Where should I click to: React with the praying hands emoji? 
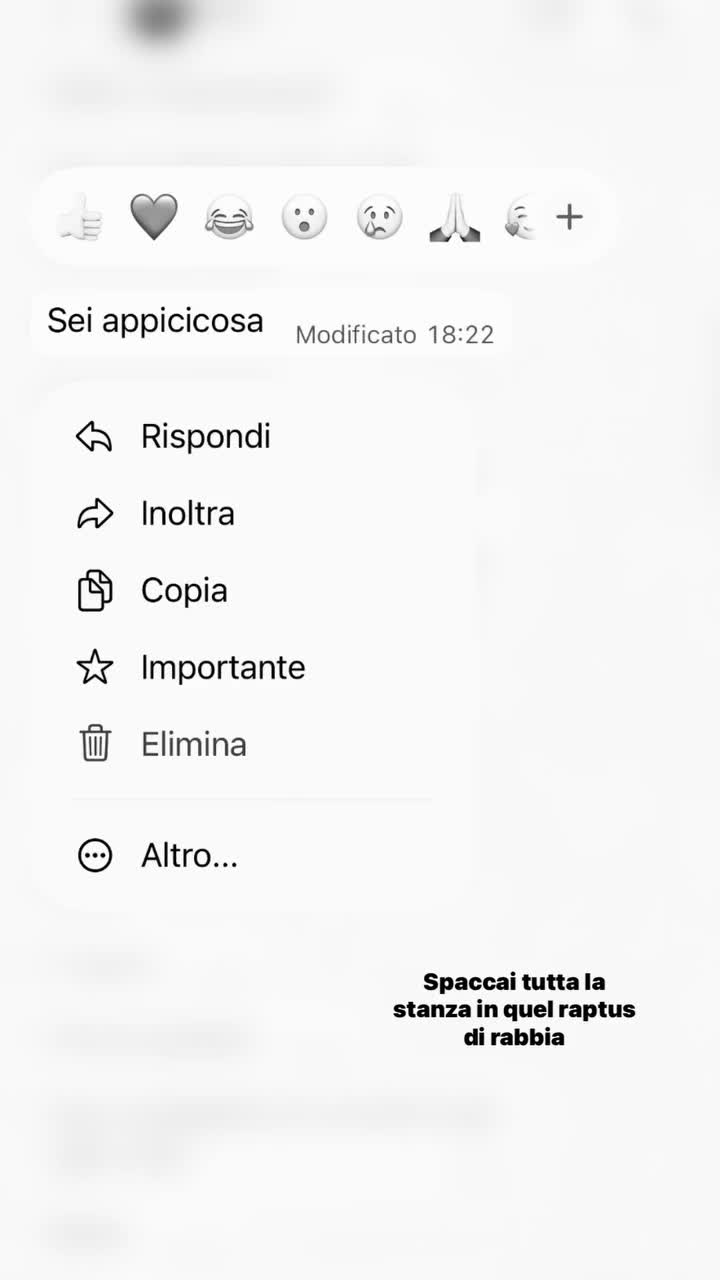click(455, 217)
